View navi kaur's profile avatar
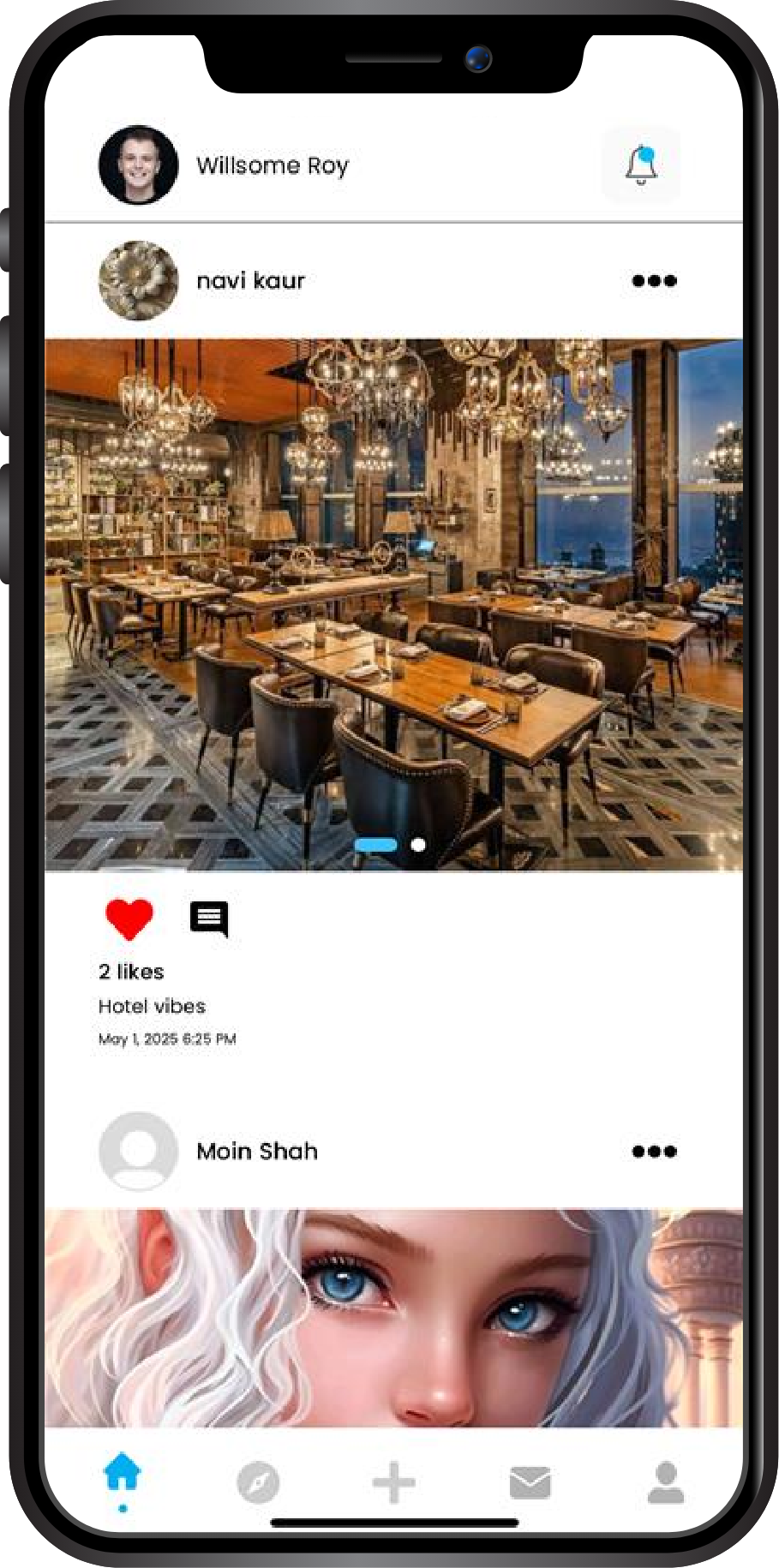This screenshot has width=779, height=1568. tap(138, 281)
